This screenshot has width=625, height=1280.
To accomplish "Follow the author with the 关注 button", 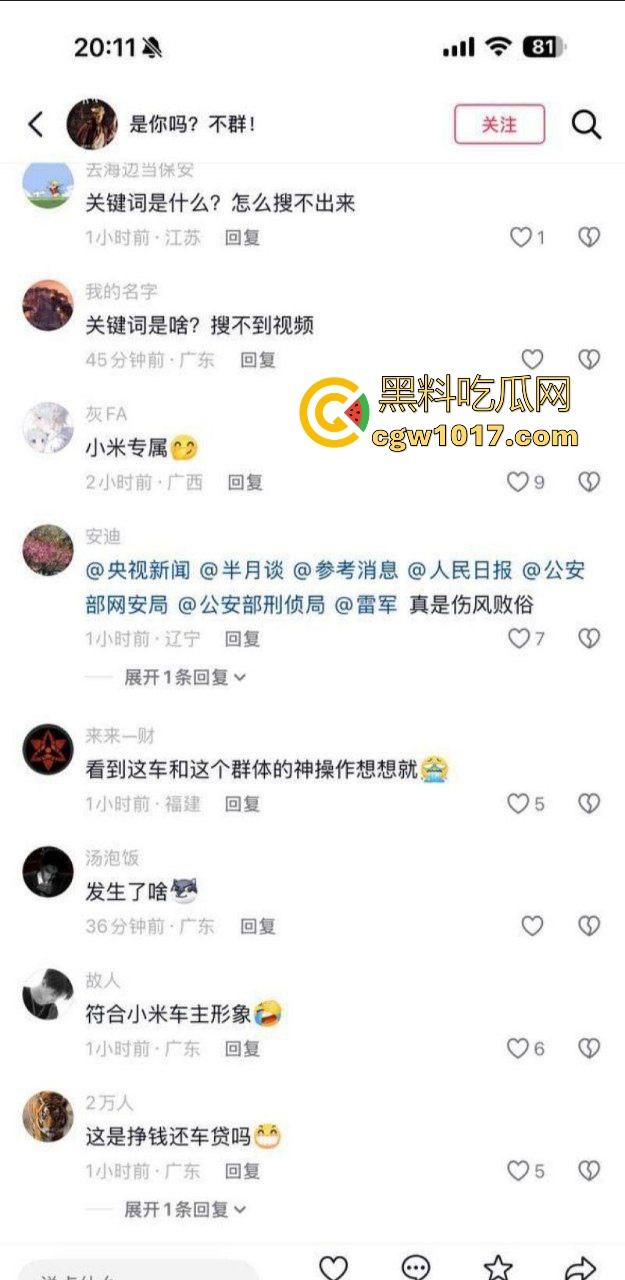I will pos(499,124).
